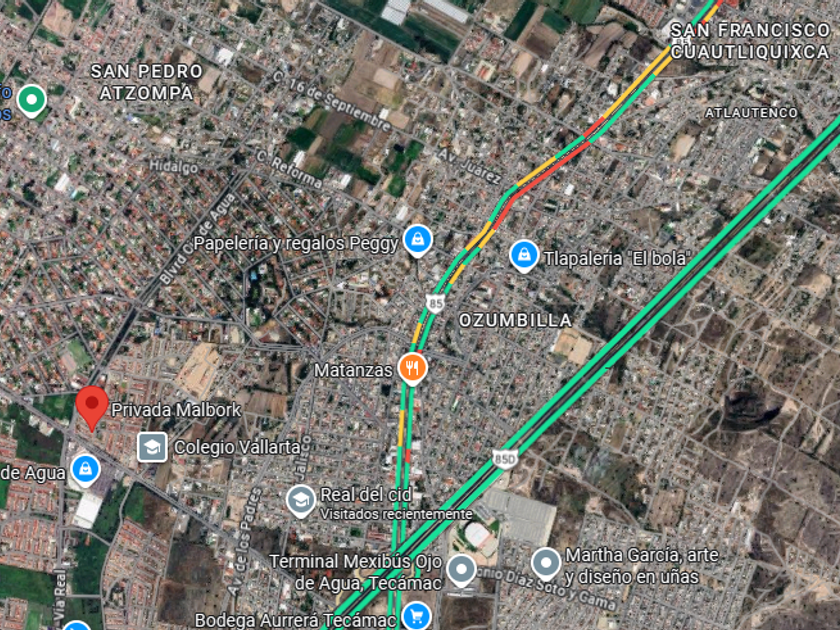The image size is (840, 630).
Task: View Martha García, arte y diseño en uñas
Action: point(545,563)
